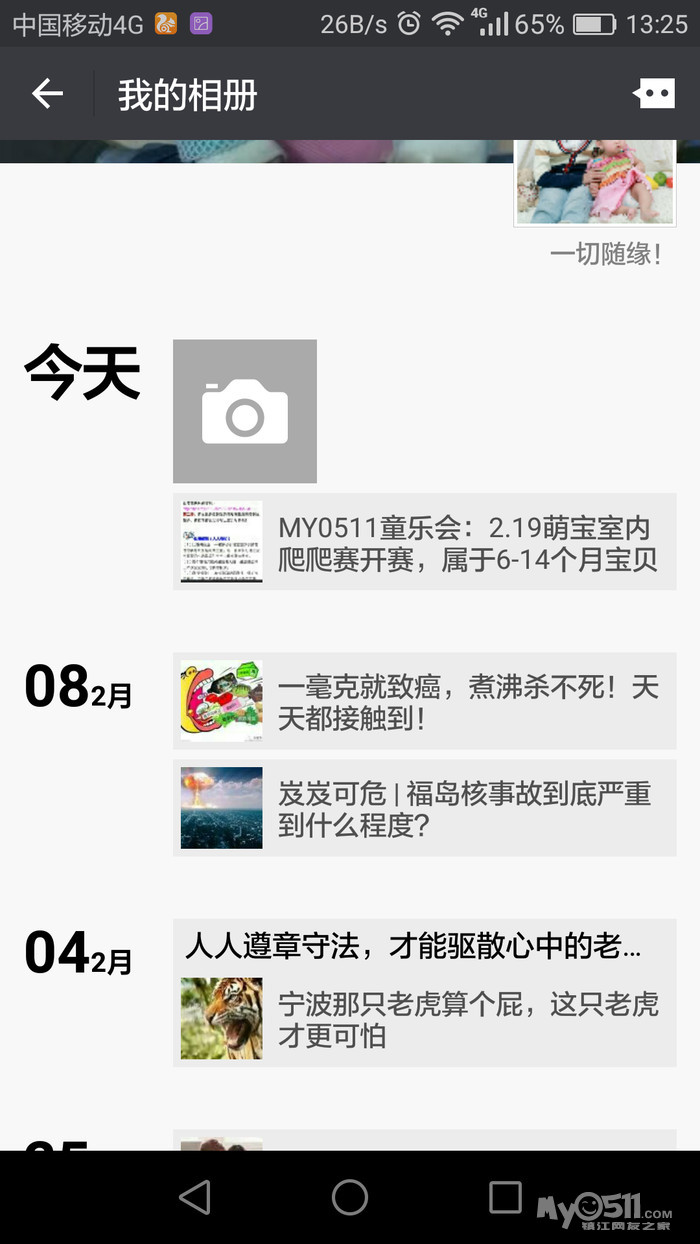
Task: Tap the system back button in the navigation bar
Action: (195, 1197)
